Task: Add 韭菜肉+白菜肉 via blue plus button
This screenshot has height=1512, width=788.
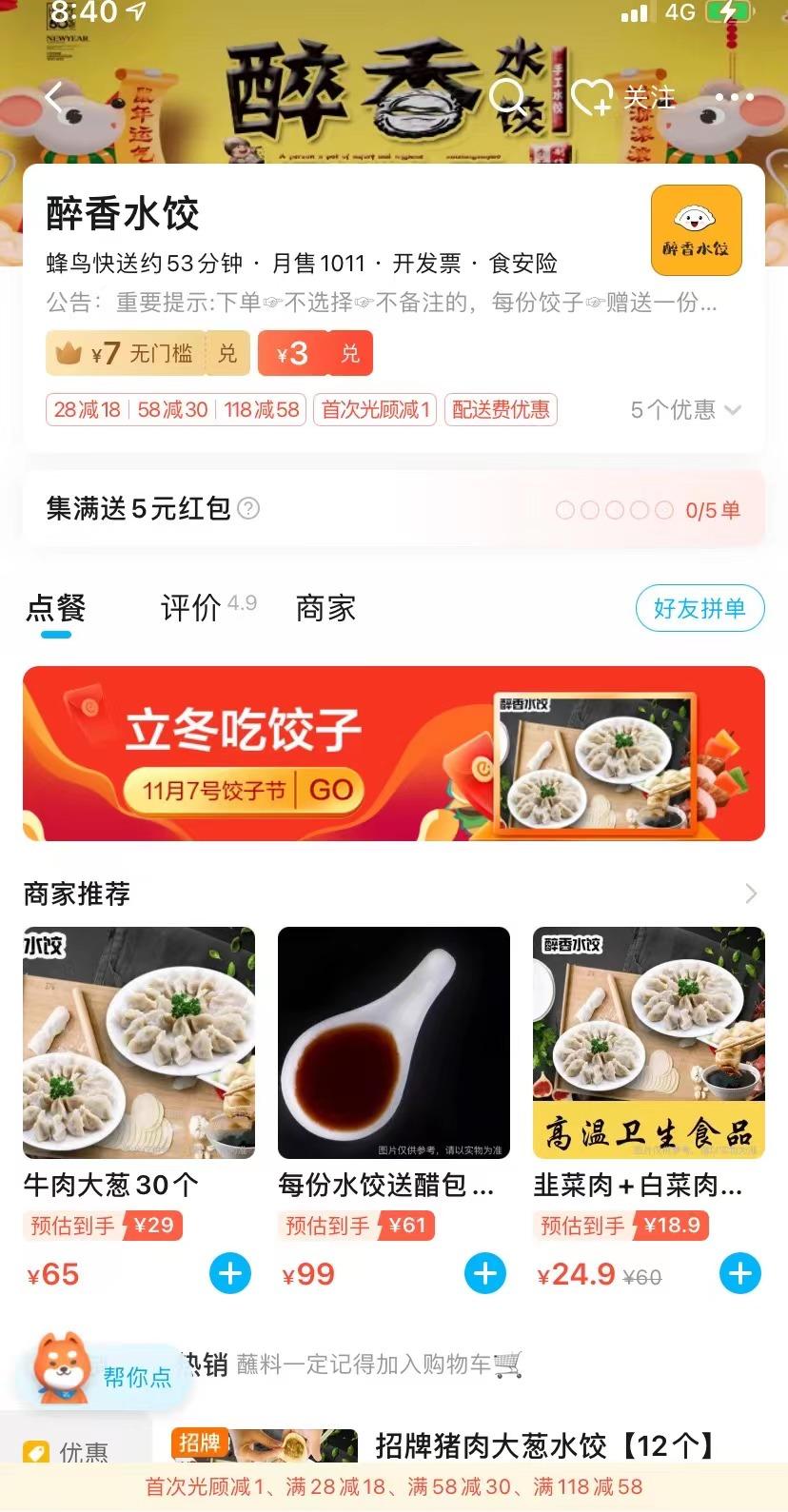Action: [x=739, y=1273]
